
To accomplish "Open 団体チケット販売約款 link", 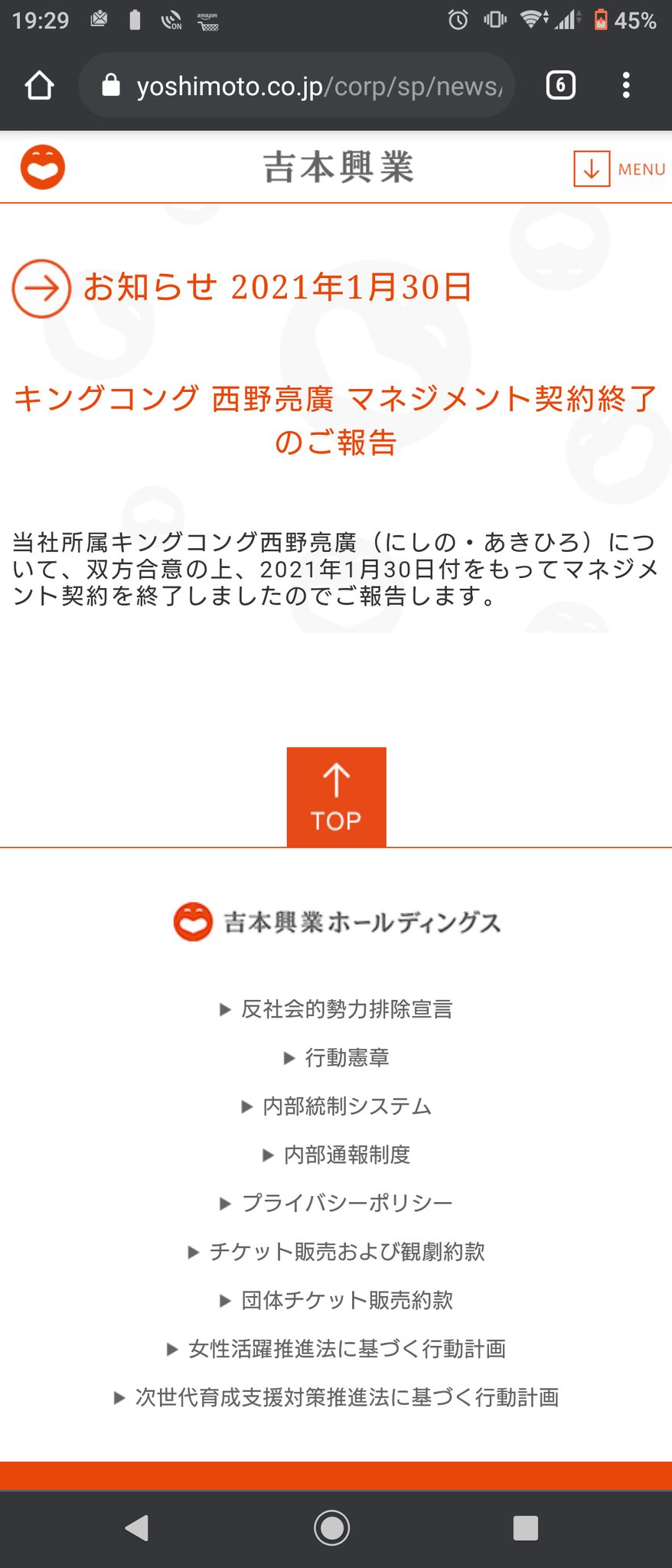I will (x=346, y=1299).
